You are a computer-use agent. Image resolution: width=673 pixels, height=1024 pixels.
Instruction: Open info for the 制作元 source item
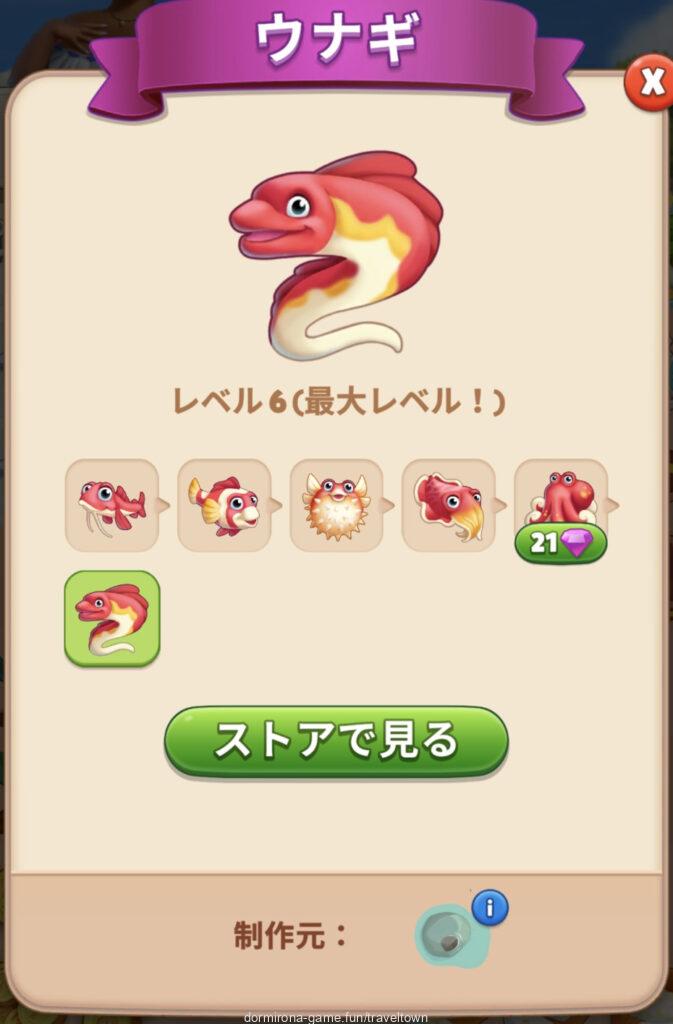pos(490,908)
